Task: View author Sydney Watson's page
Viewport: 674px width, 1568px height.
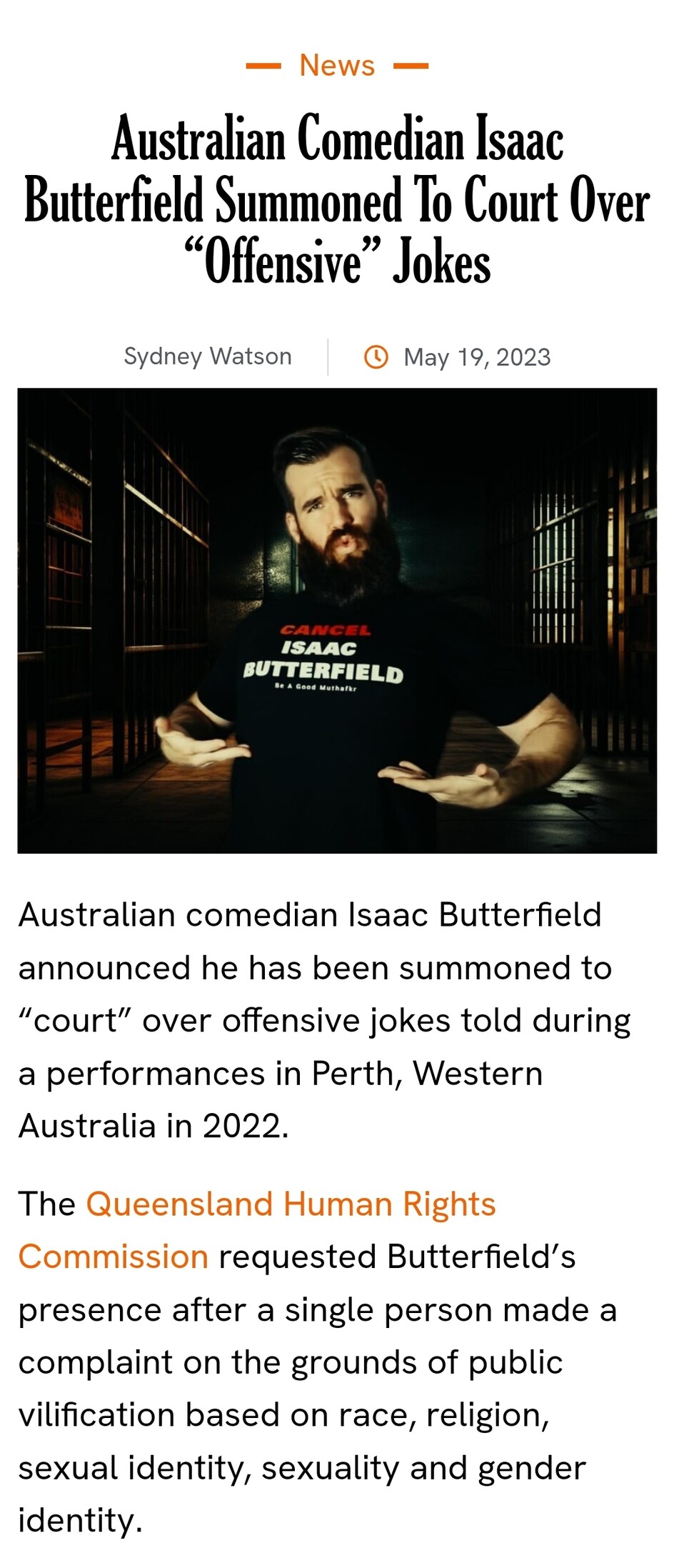Action: coord(208,356)
